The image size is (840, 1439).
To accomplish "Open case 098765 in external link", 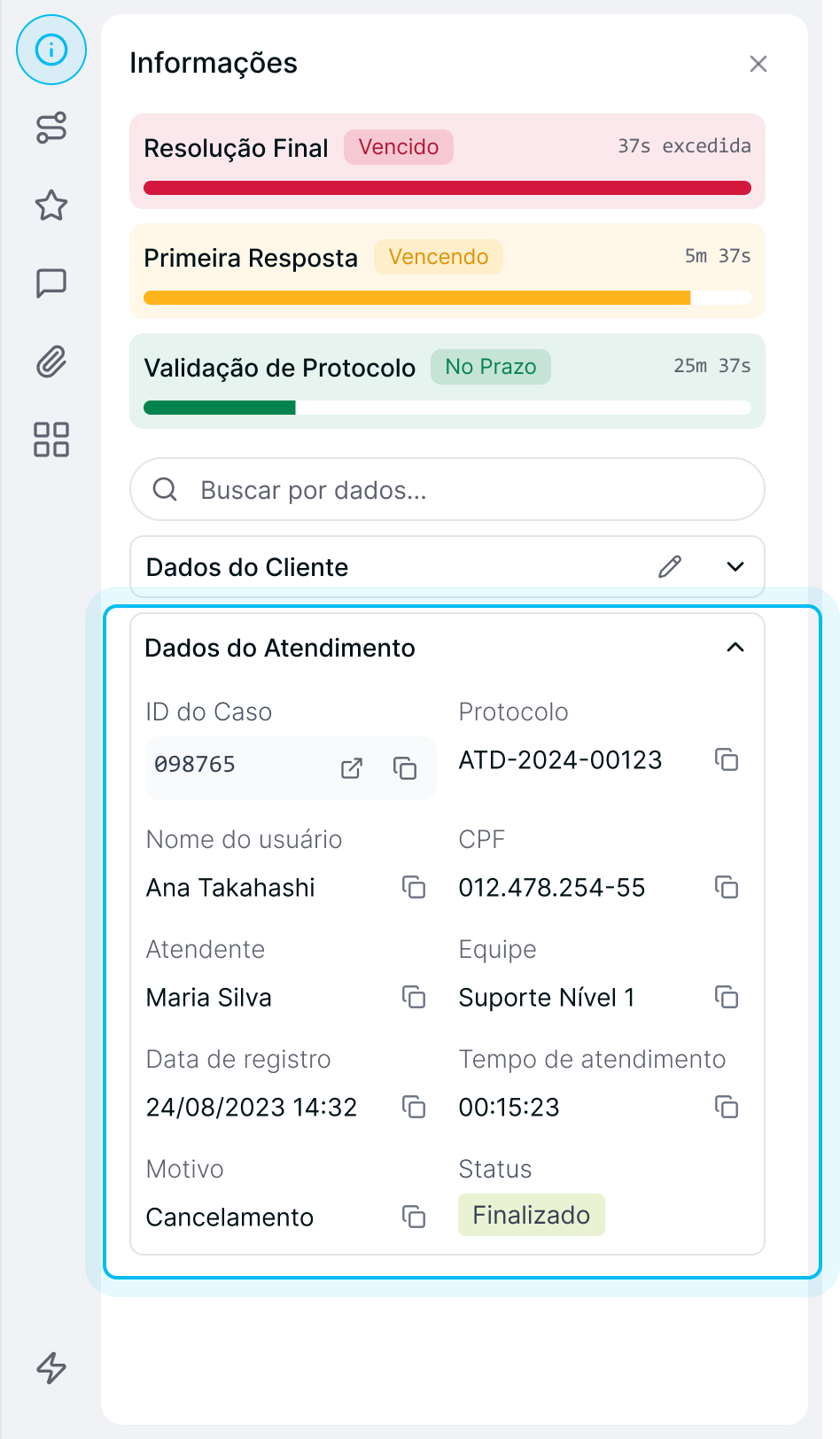I will click(x=352, y=768).
